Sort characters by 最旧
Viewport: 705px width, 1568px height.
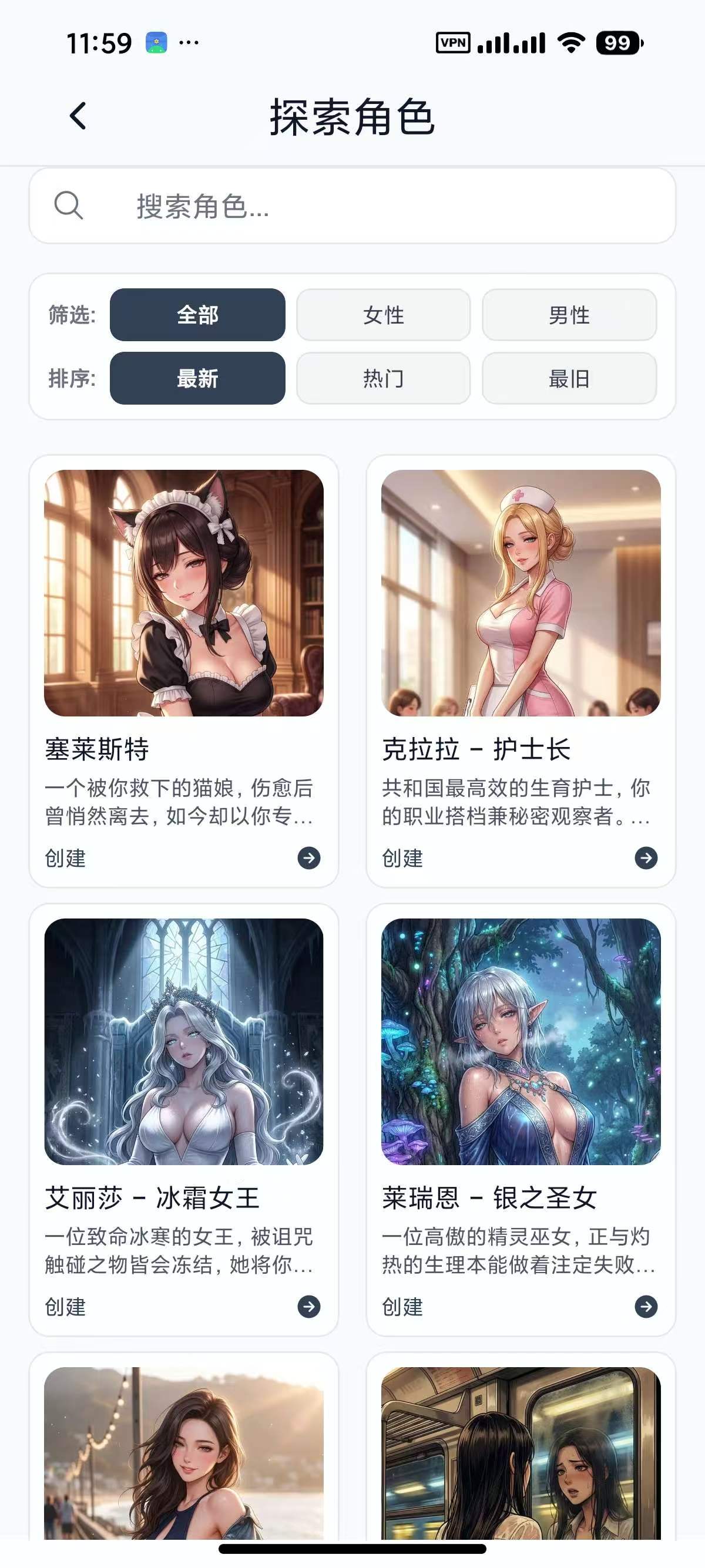coord(569,378)
